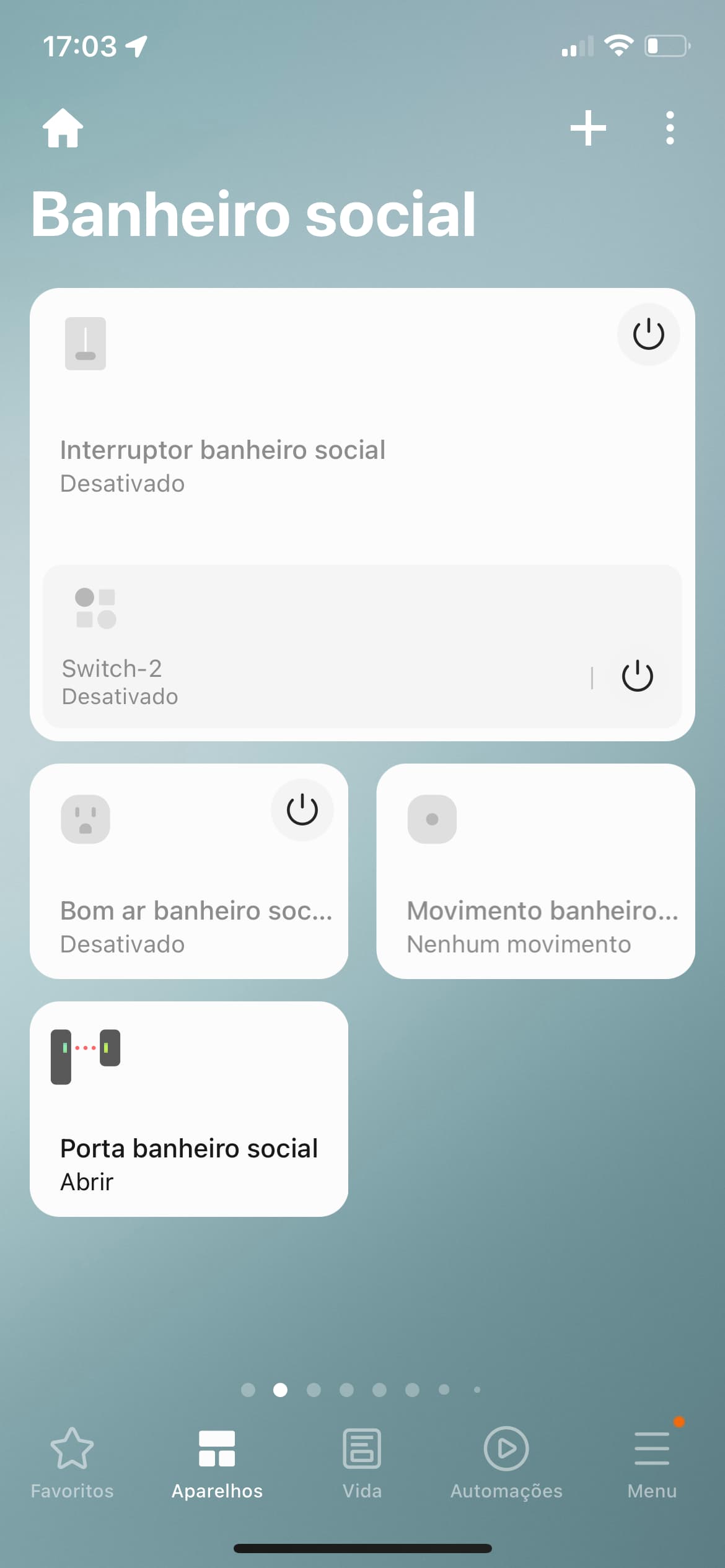The height and width of the screenshot is (1568, 725).
Task: Switch to the Favoritos tab
Action: tap(72, 1463)
